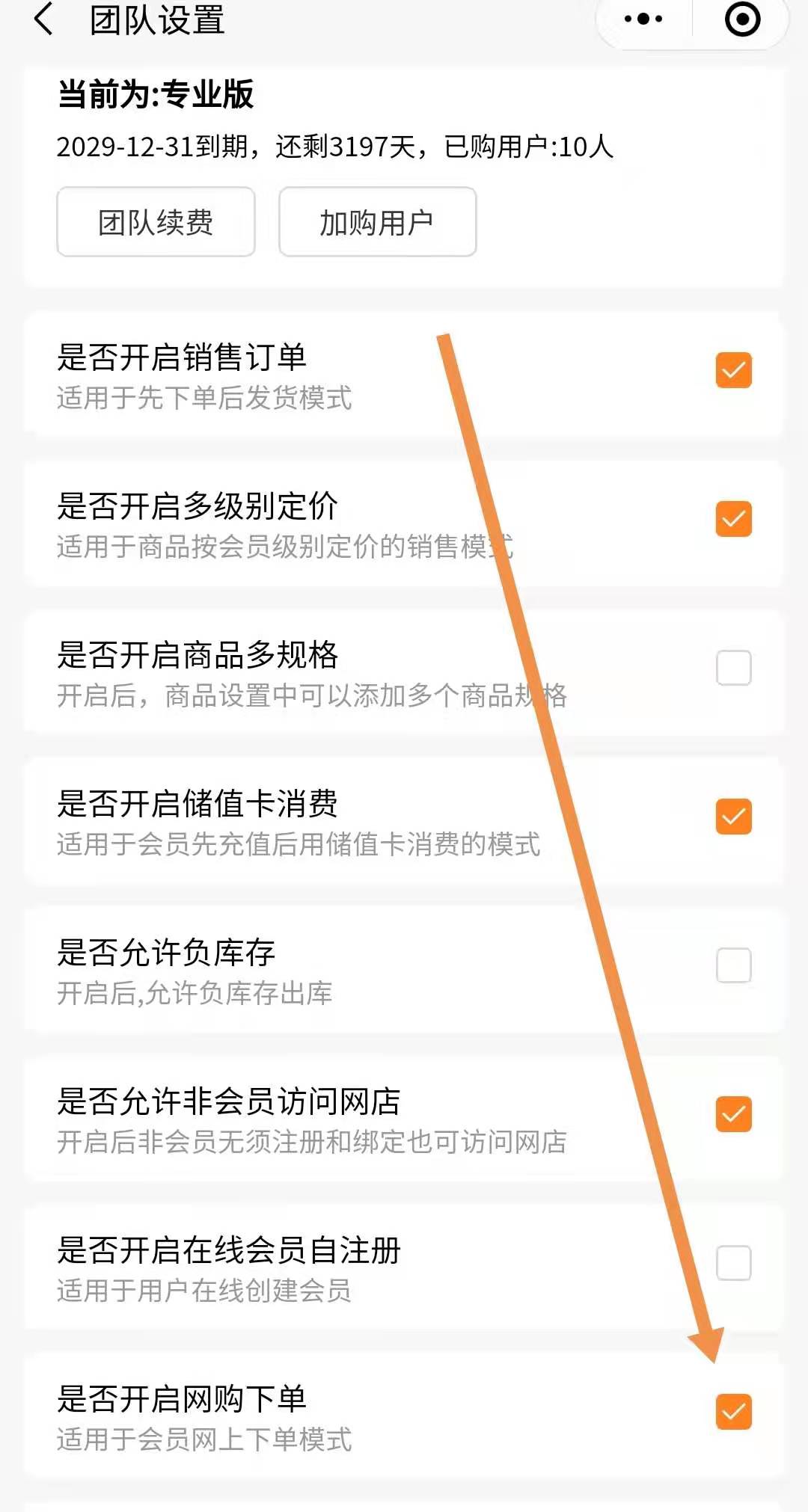Check the 是否允许负库存 checkbox
The height and width of the screenshot is (1512, 808).
pos(733,965)
